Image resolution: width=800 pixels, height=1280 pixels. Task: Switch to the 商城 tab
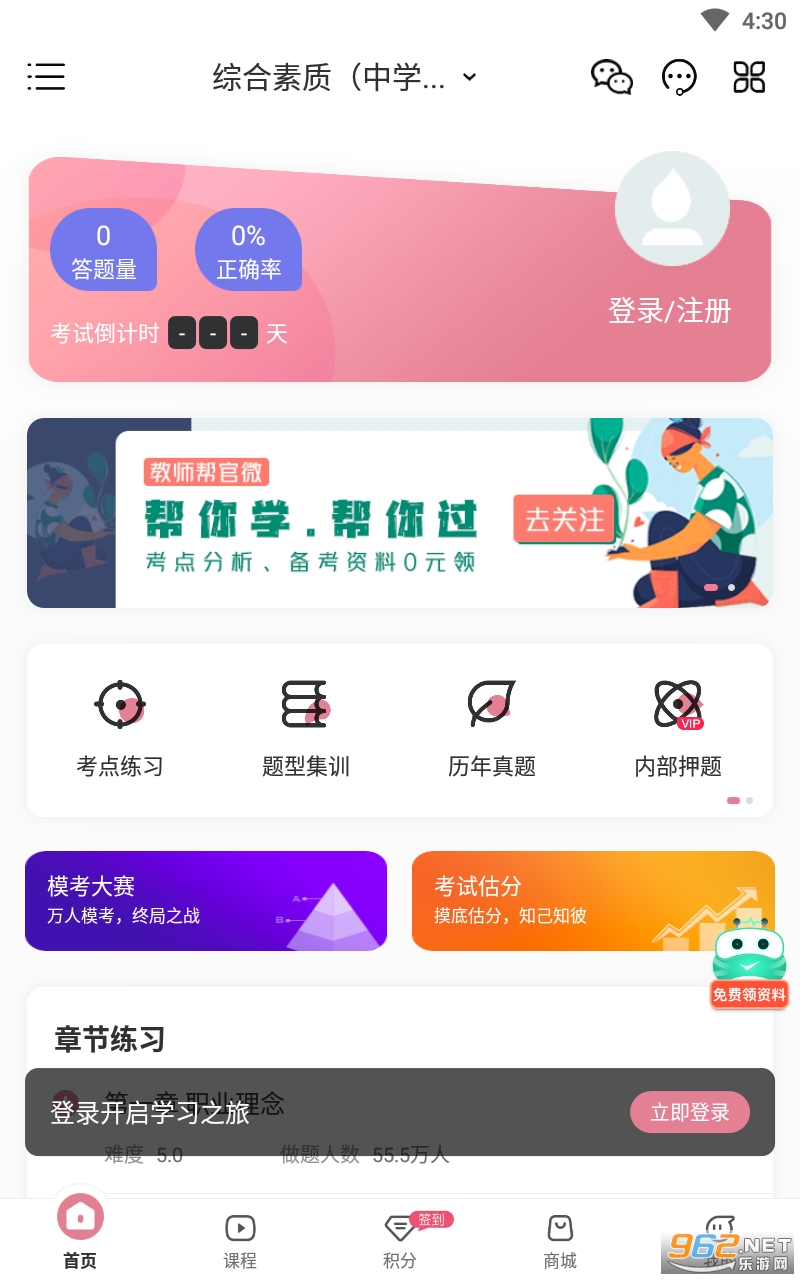coord(560,1240)
